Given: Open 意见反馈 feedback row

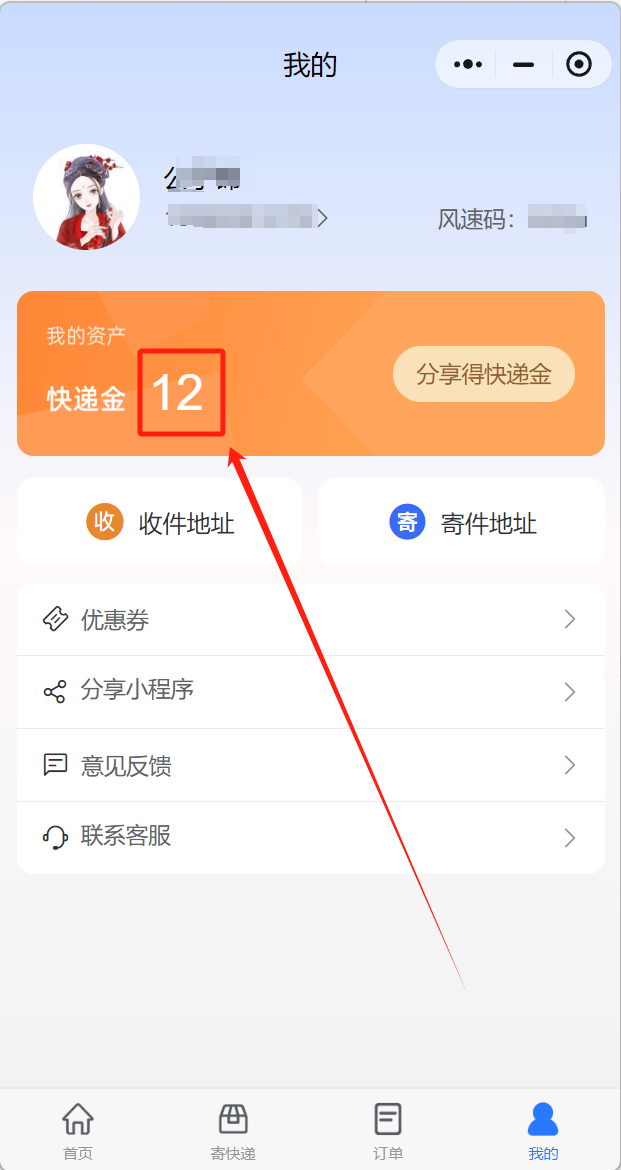Looking at the screenshot, I should (310, 765).
